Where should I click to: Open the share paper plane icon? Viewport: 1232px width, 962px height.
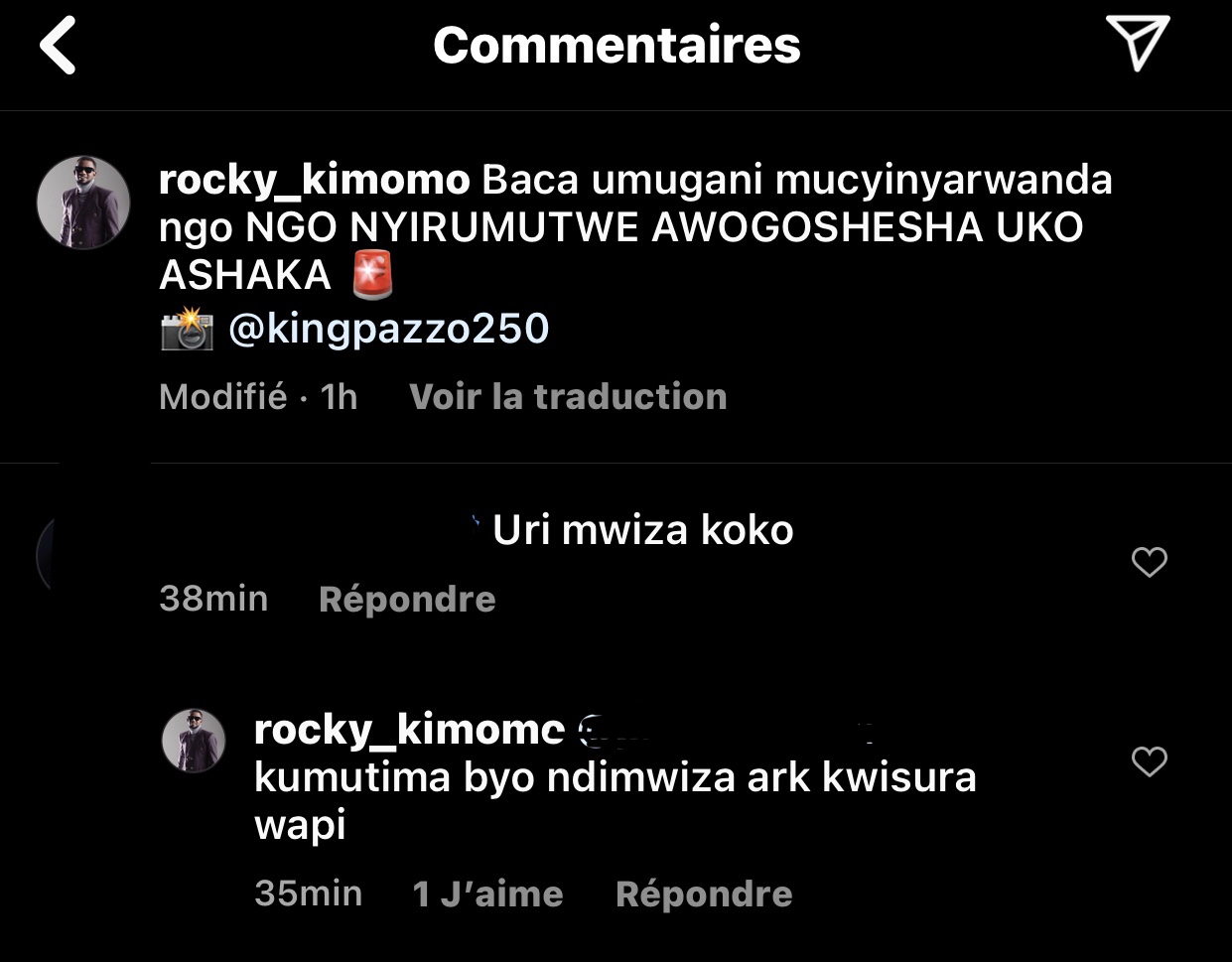(1137, 44)
